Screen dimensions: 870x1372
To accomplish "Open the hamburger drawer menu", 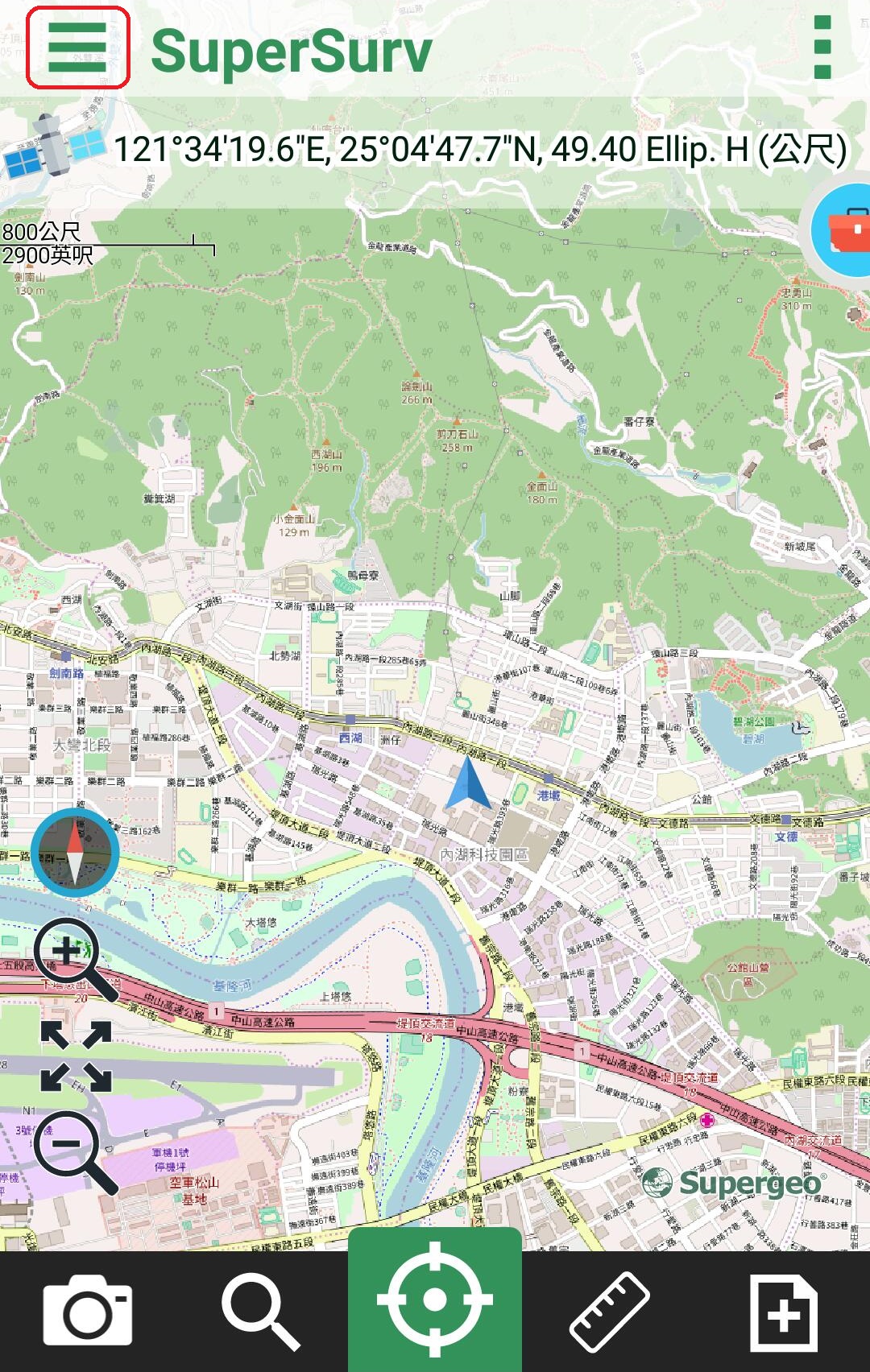I will coord(77,48).
